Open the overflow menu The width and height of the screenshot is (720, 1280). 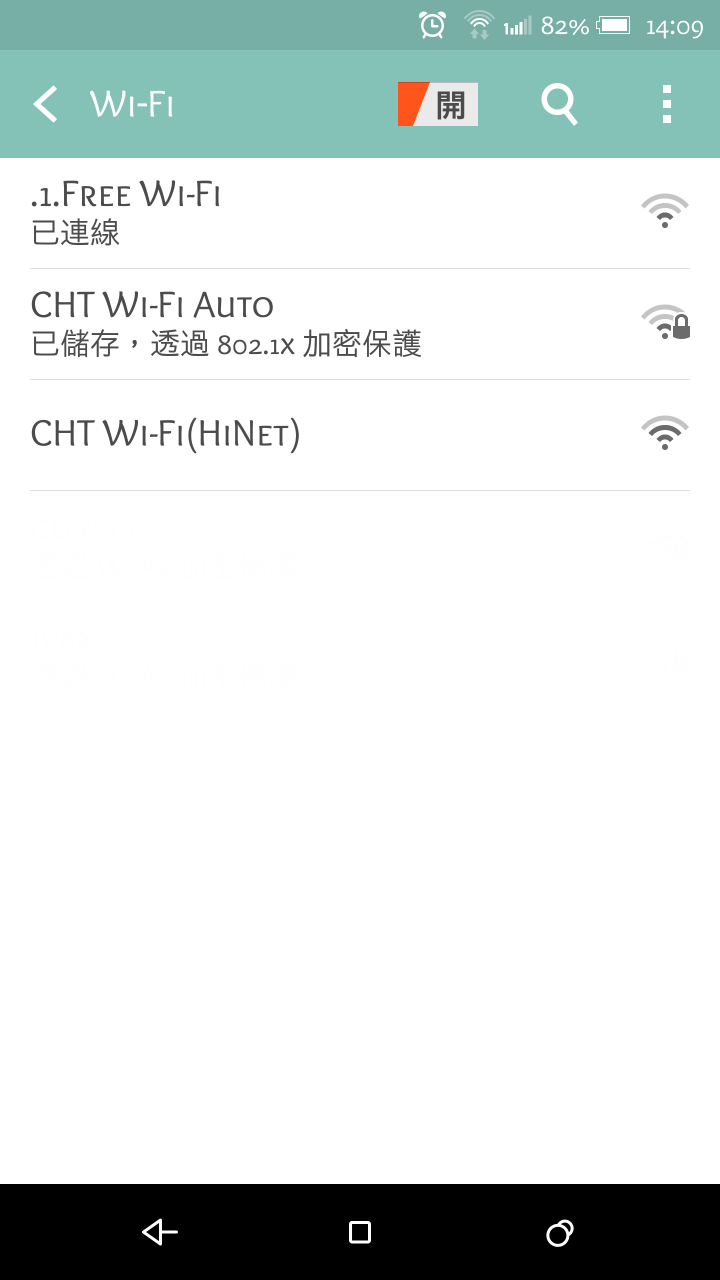pyautogui.click(x=666, y=104)
